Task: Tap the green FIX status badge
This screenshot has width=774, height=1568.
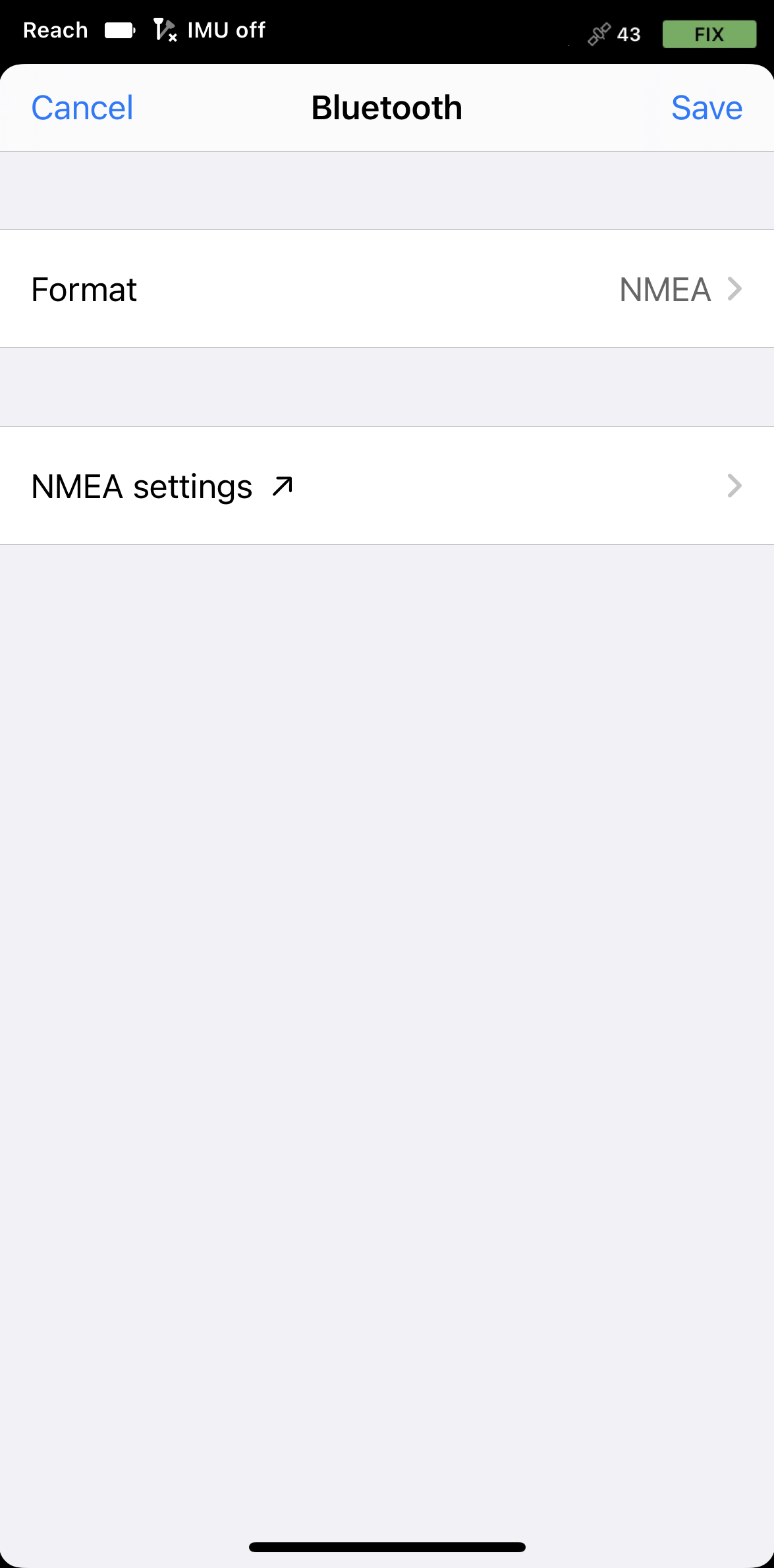Action: (x=709, y=34)
